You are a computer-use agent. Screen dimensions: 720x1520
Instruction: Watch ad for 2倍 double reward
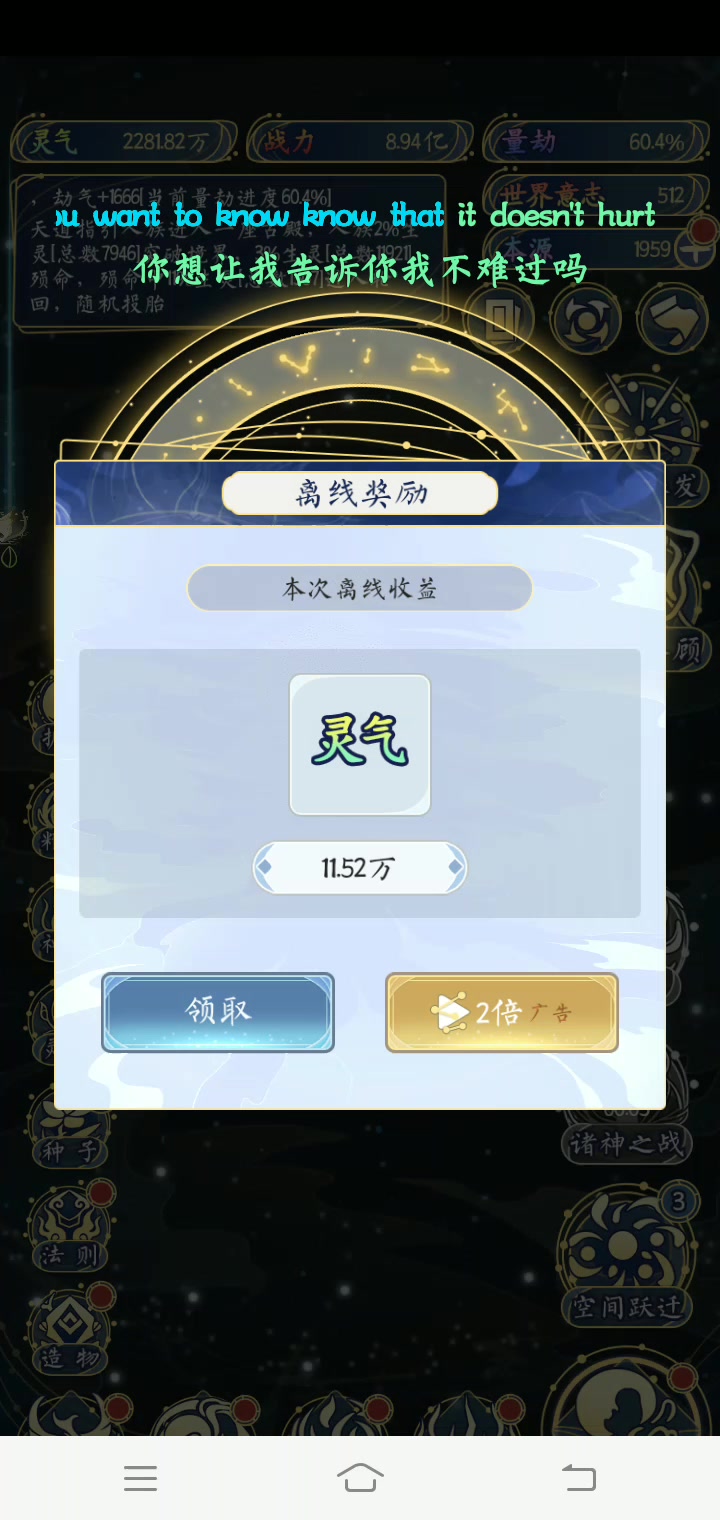click(x=502, y=1012)
